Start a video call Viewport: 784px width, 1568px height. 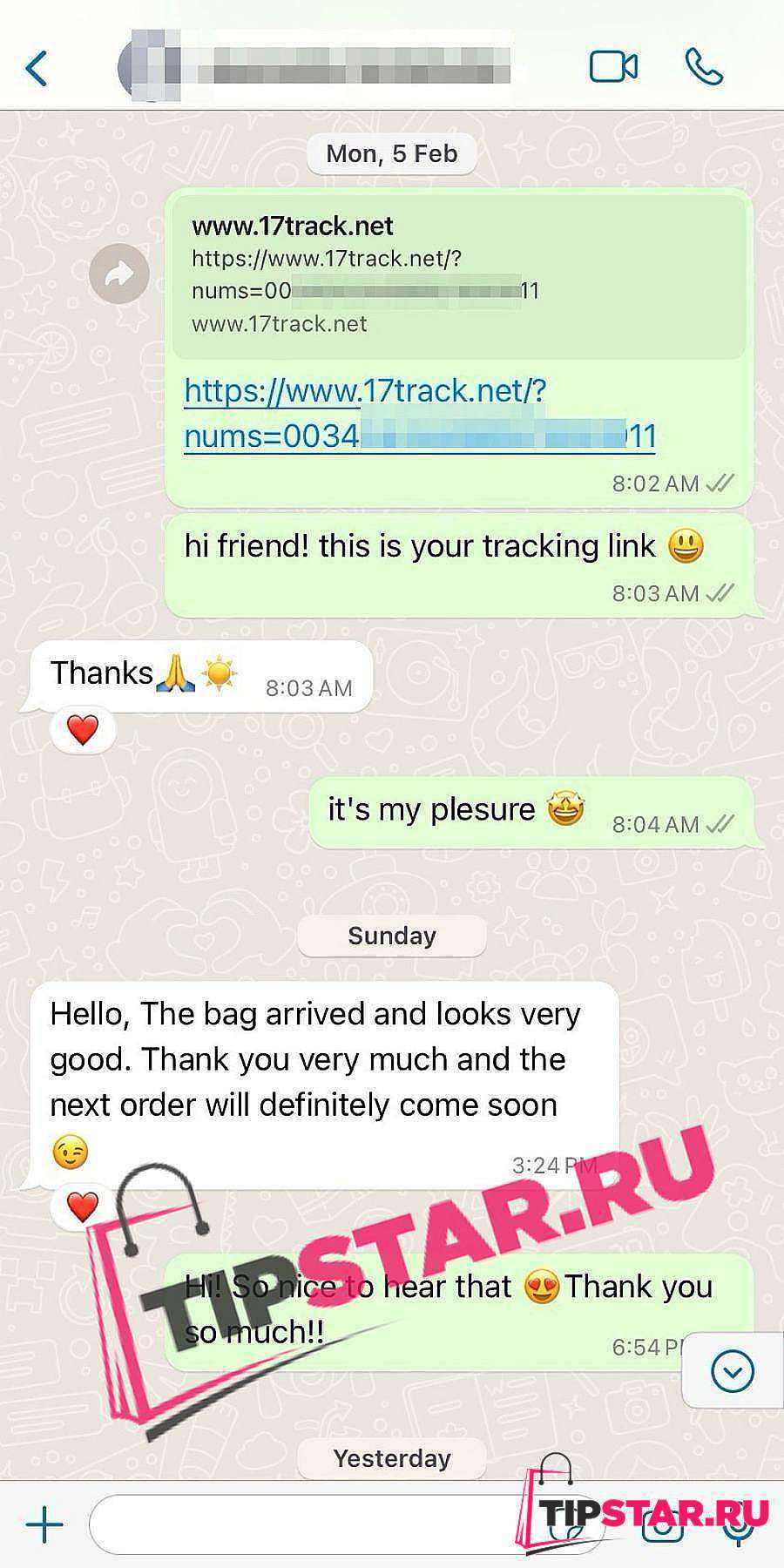click(x=613, y=67)
